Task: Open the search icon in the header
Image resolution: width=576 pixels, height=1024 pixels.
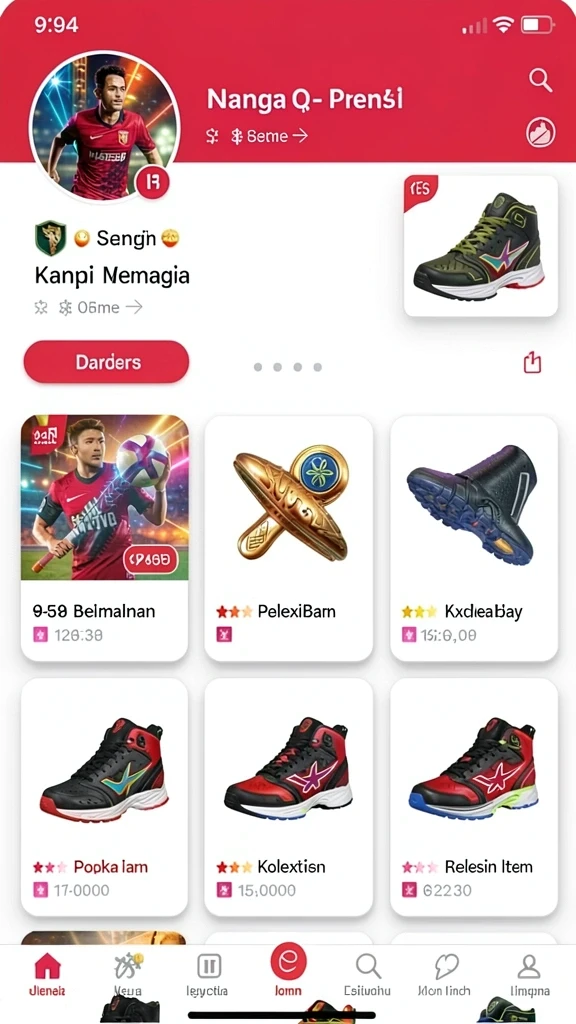Action: (x=540, y=80)
